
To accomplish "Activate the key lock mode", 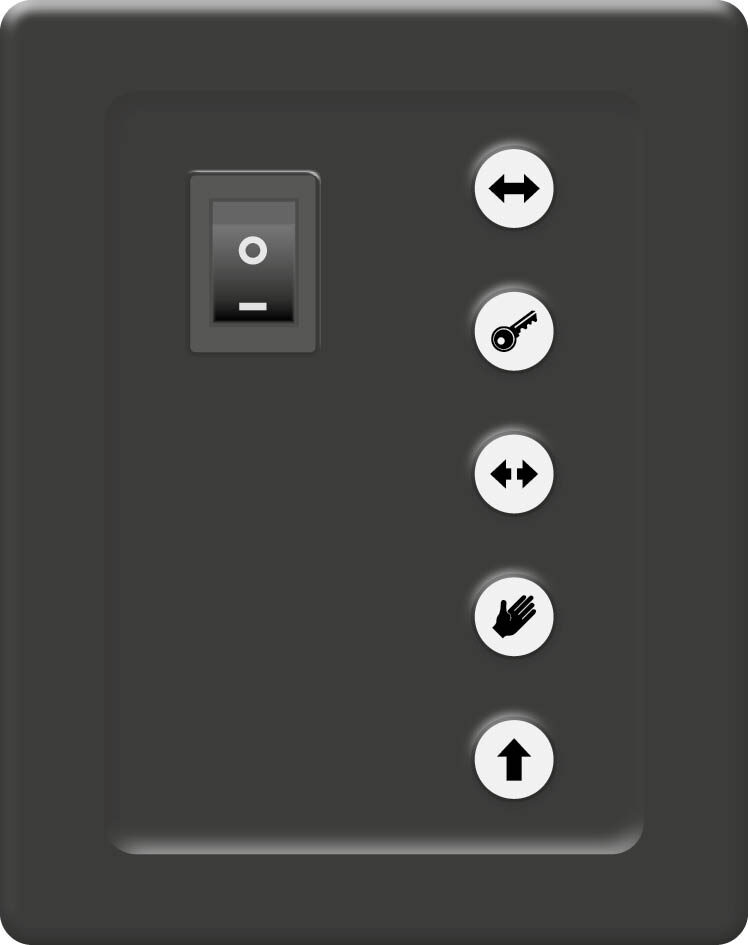I will pyautogui.click(x=514, y=332).
